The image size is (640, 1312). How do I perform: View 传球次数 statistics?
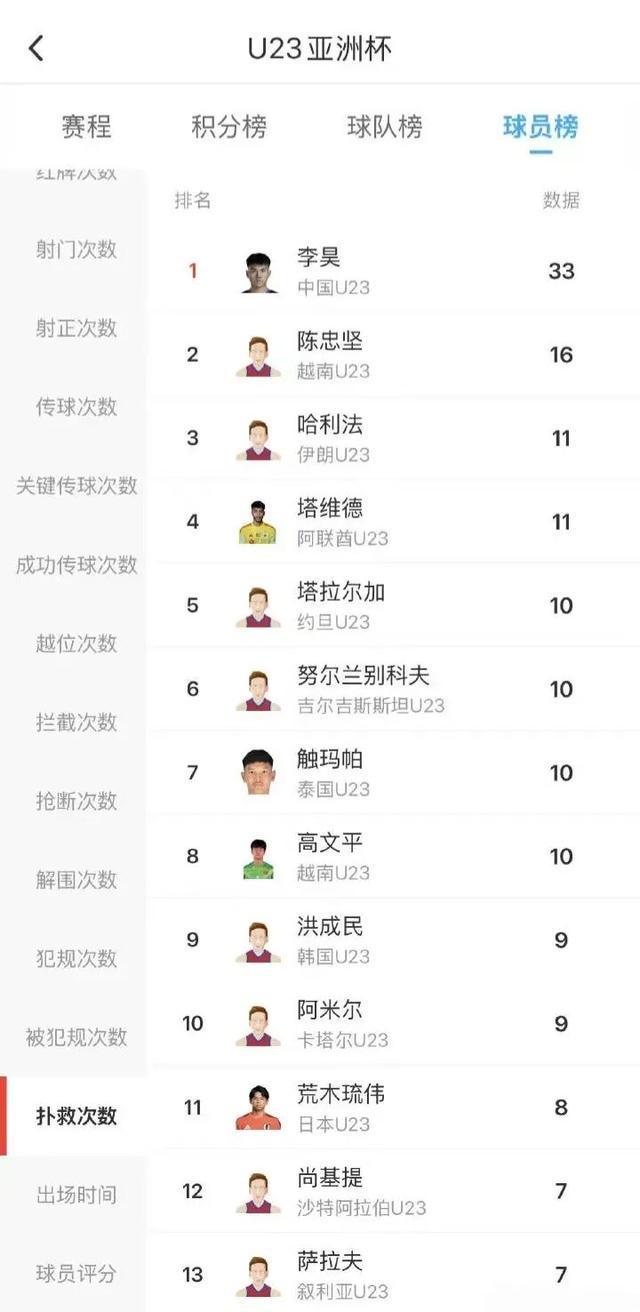coord(76,407)
